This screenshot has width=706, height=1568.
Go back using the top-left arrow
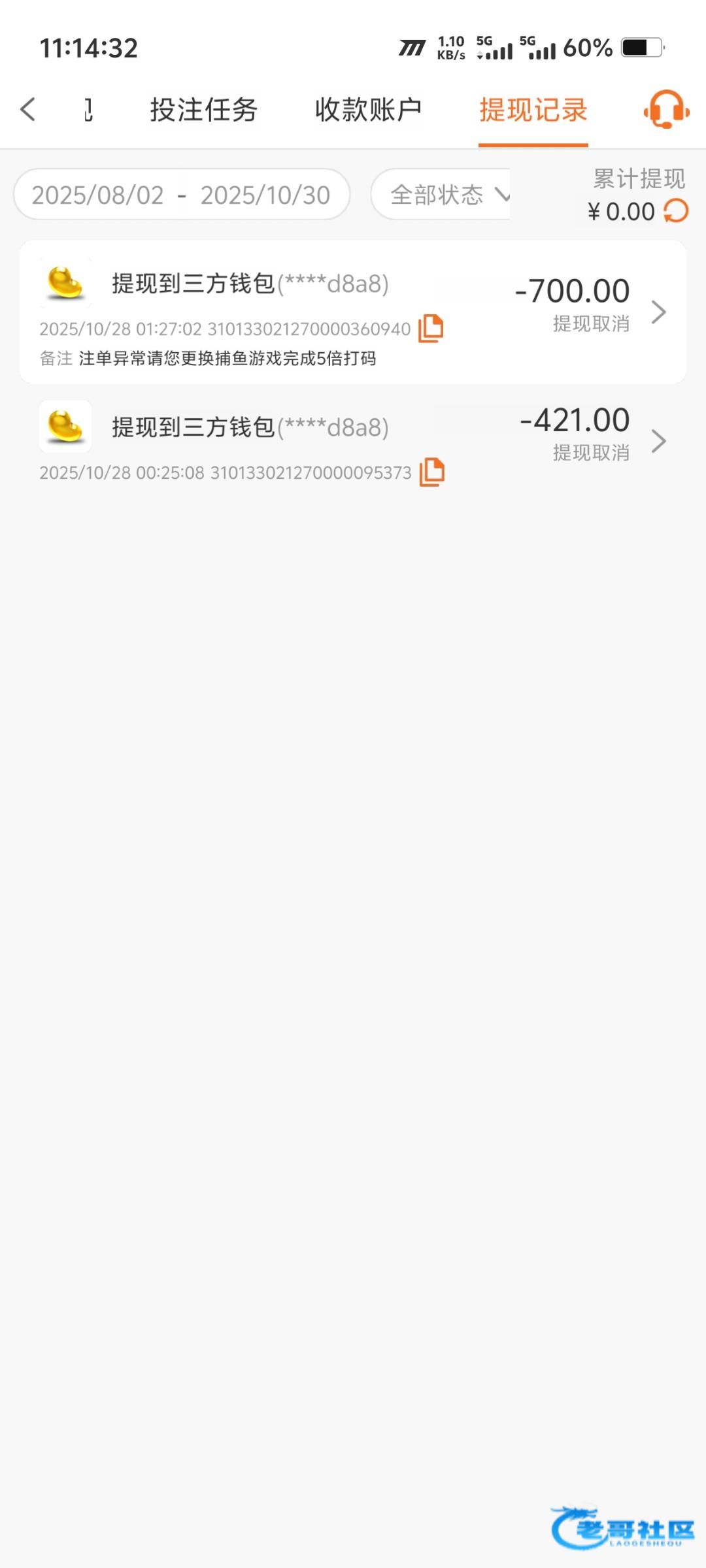27,109
